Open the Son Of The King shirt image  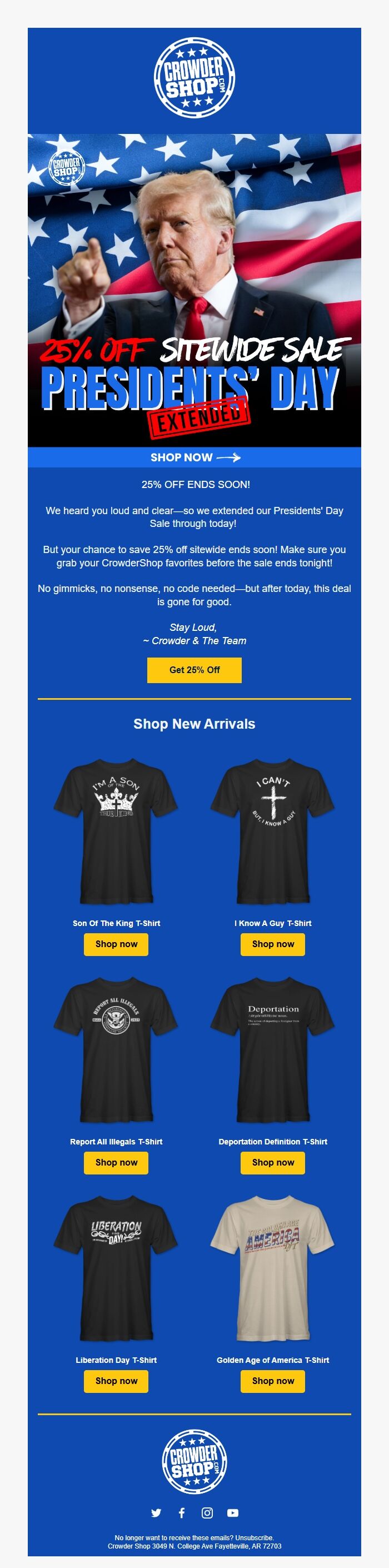(116, 831)
